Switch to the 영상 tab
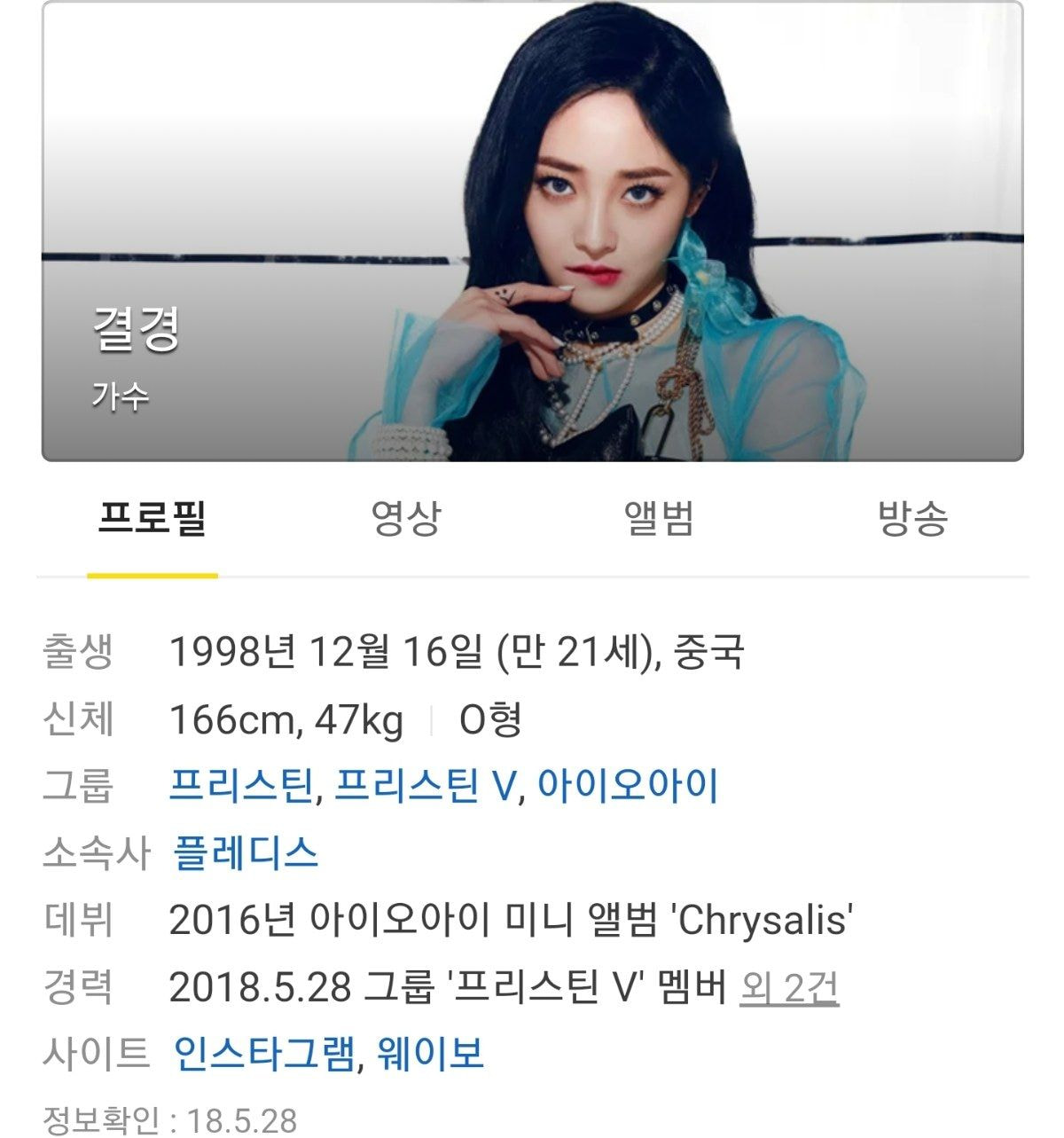 coord(405,519)
